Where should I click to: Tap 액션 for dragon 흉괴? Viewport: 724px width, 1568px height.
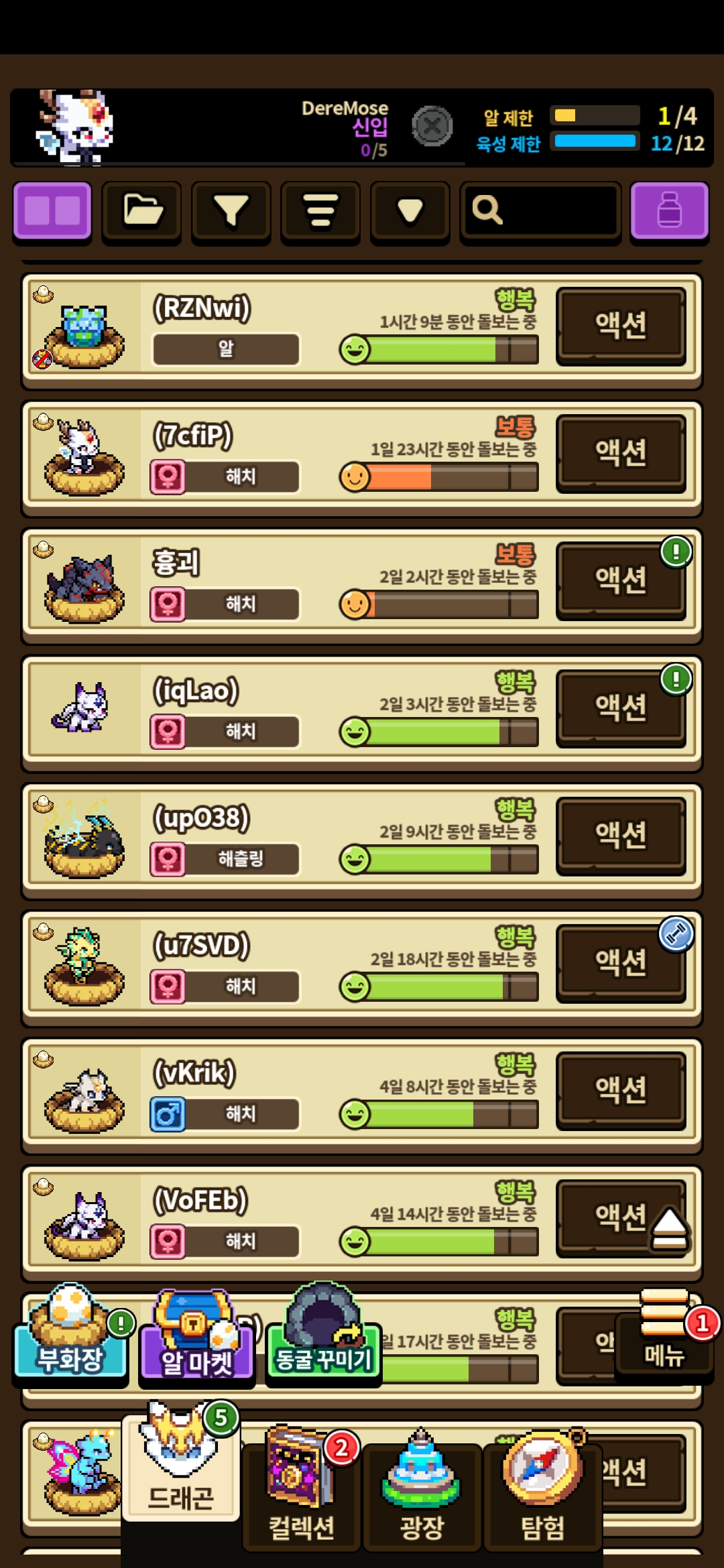pyautogui.click(x=621, y=580)
